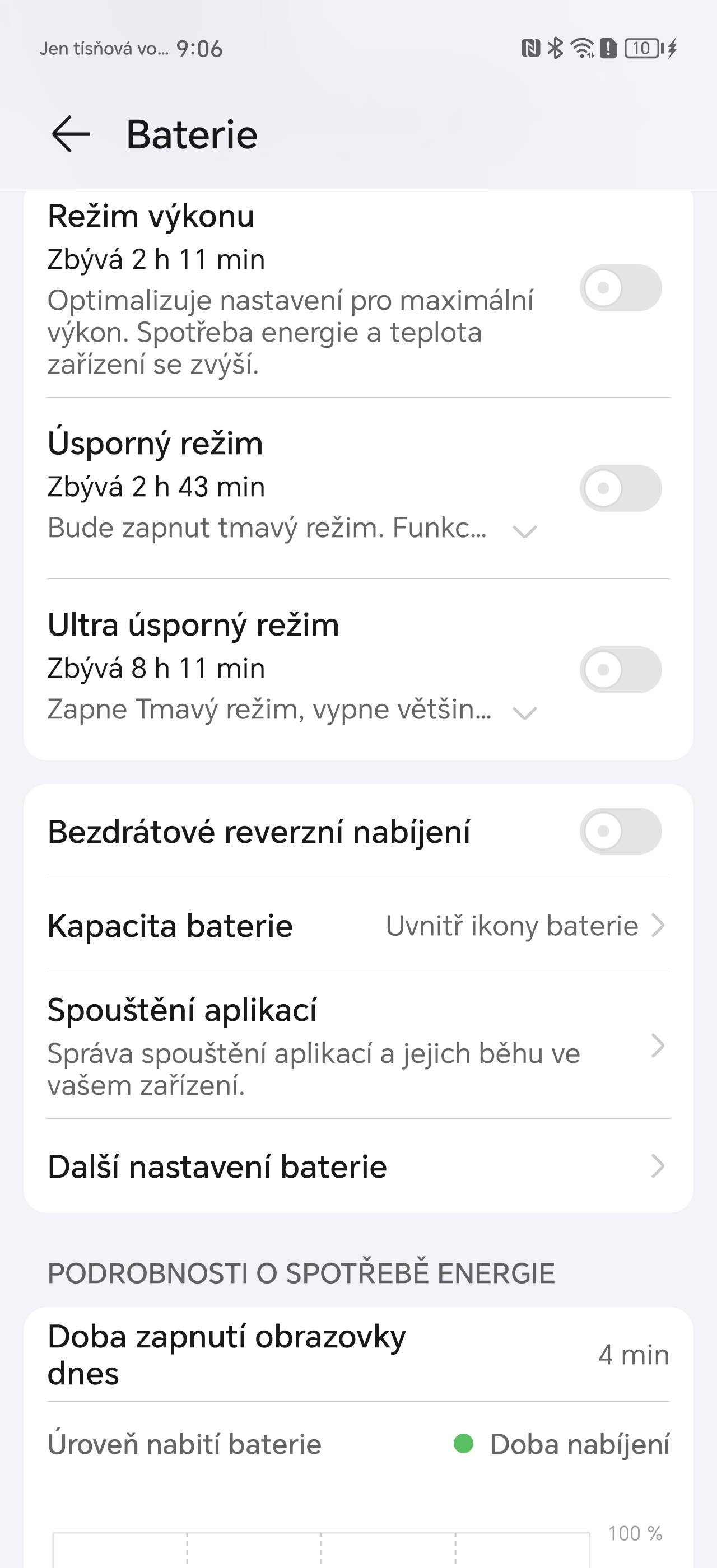Expand the Úsporný režim description

(x=525, y=533)
